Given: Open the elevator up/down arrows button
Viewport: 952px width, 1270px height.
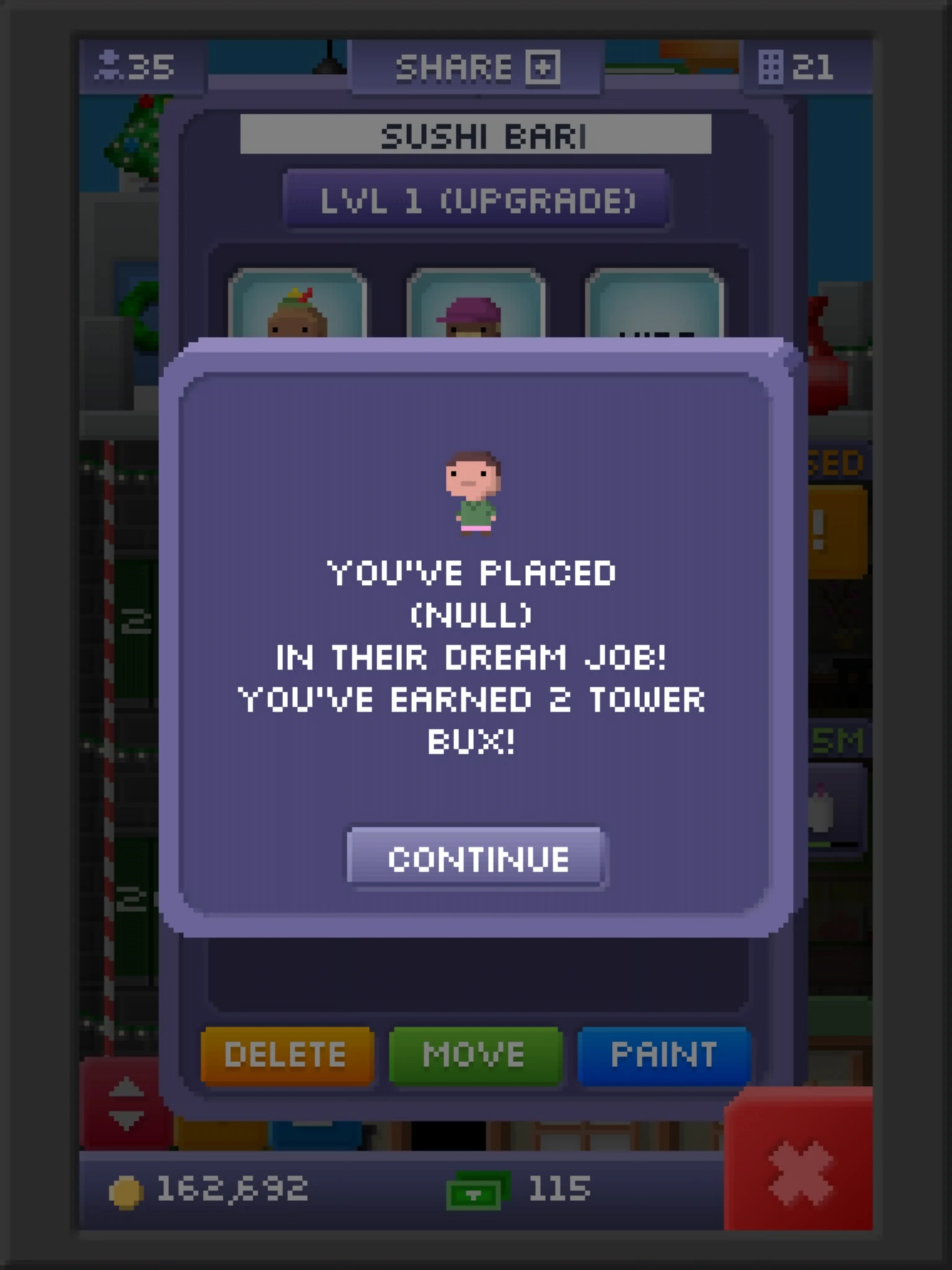Looking at the screenshot, I should pyautogui.click(x=126, y=1103).
